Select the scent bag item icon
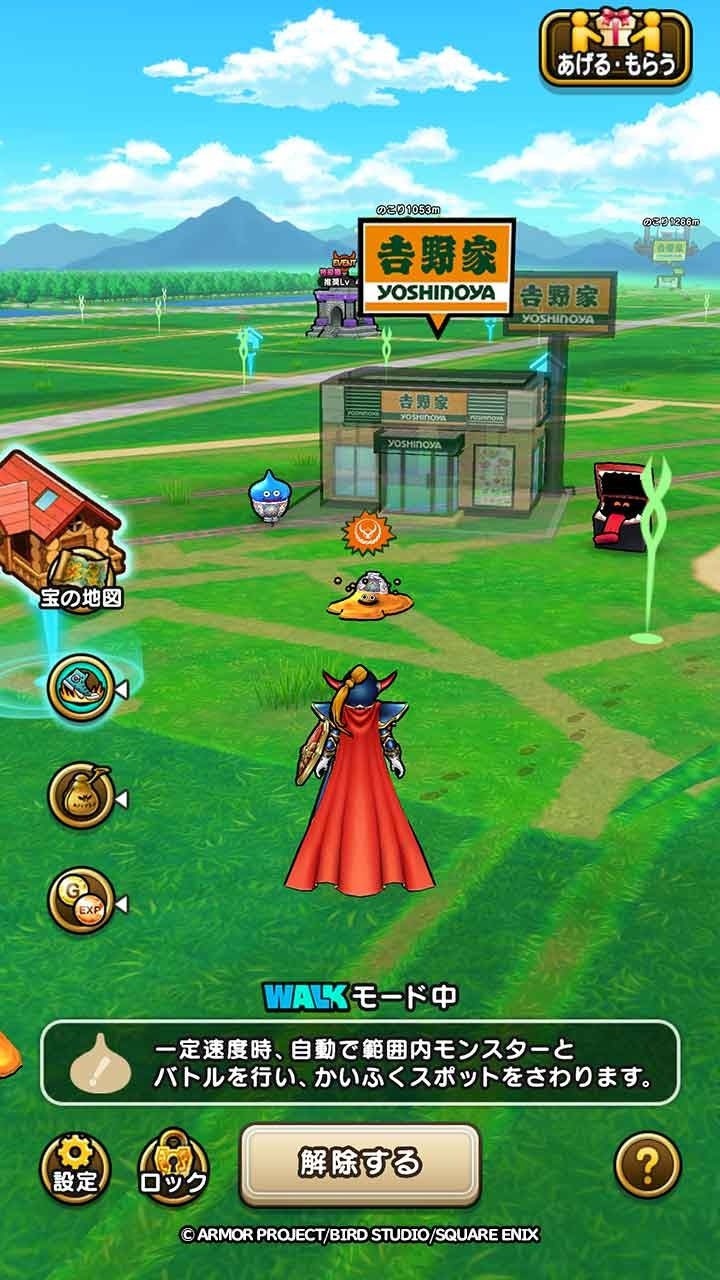The image size is (720, 1280). [x=81, y=796]
